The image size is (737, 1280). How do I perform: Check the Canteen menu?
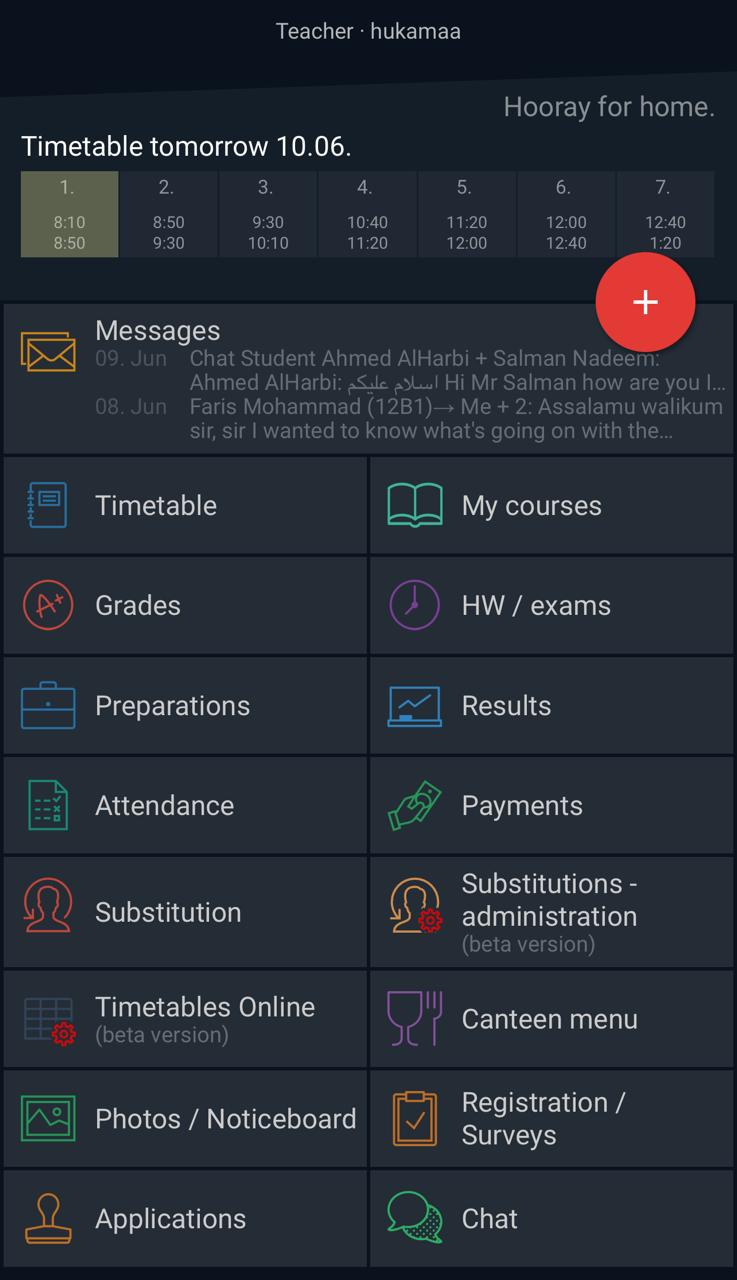[551, 1019]
